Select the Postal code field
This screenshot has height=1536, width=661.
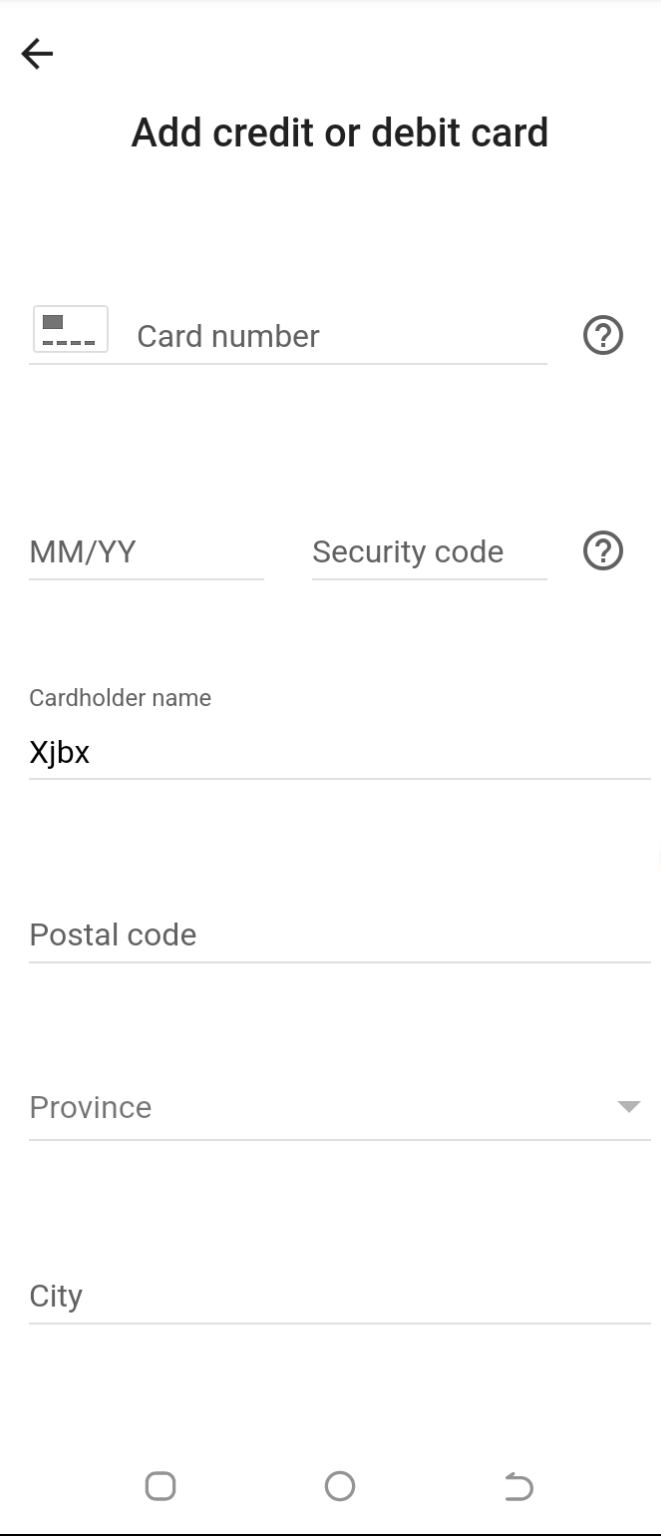338,935
